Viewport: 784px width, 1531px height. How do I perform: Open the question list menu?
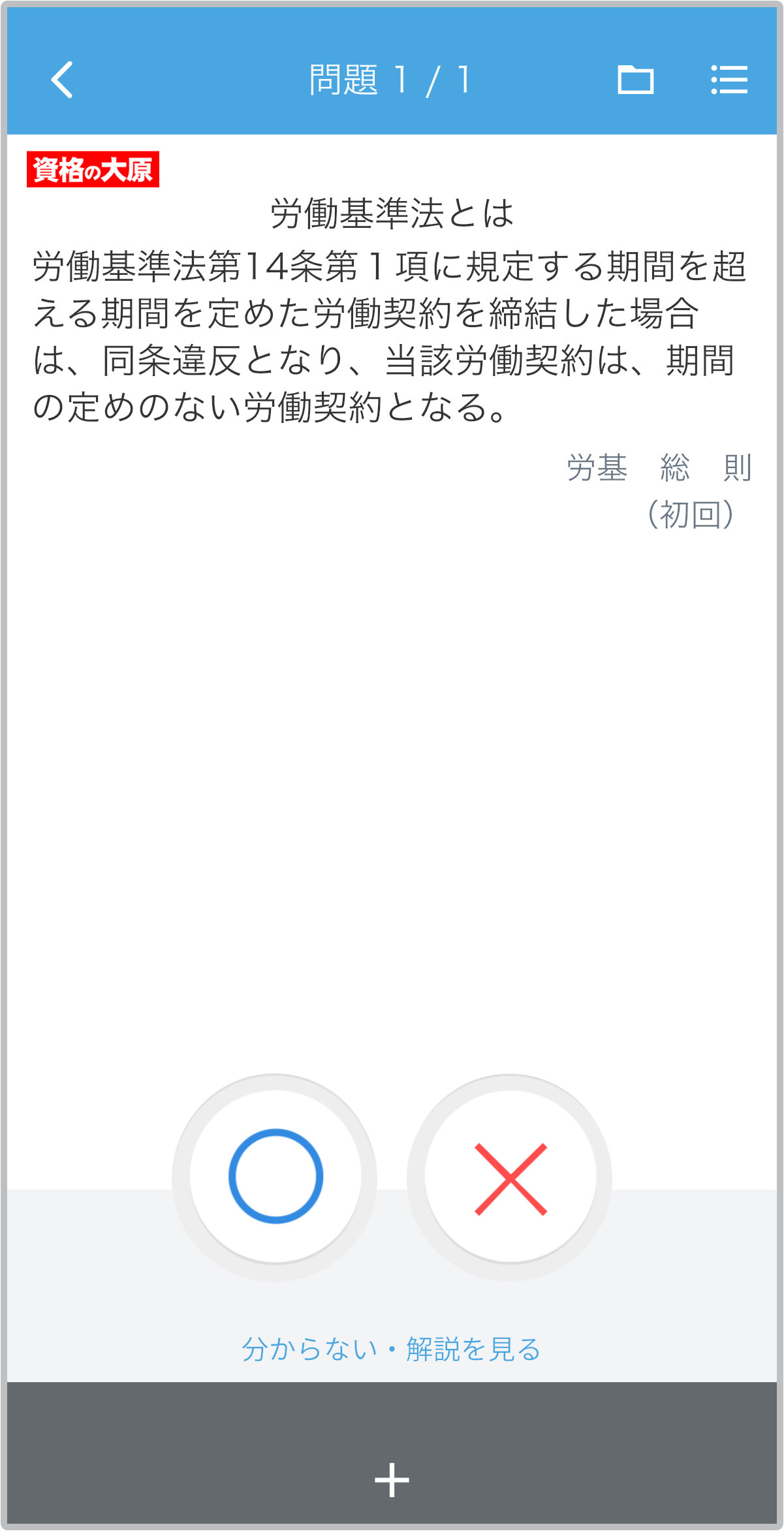729,80
